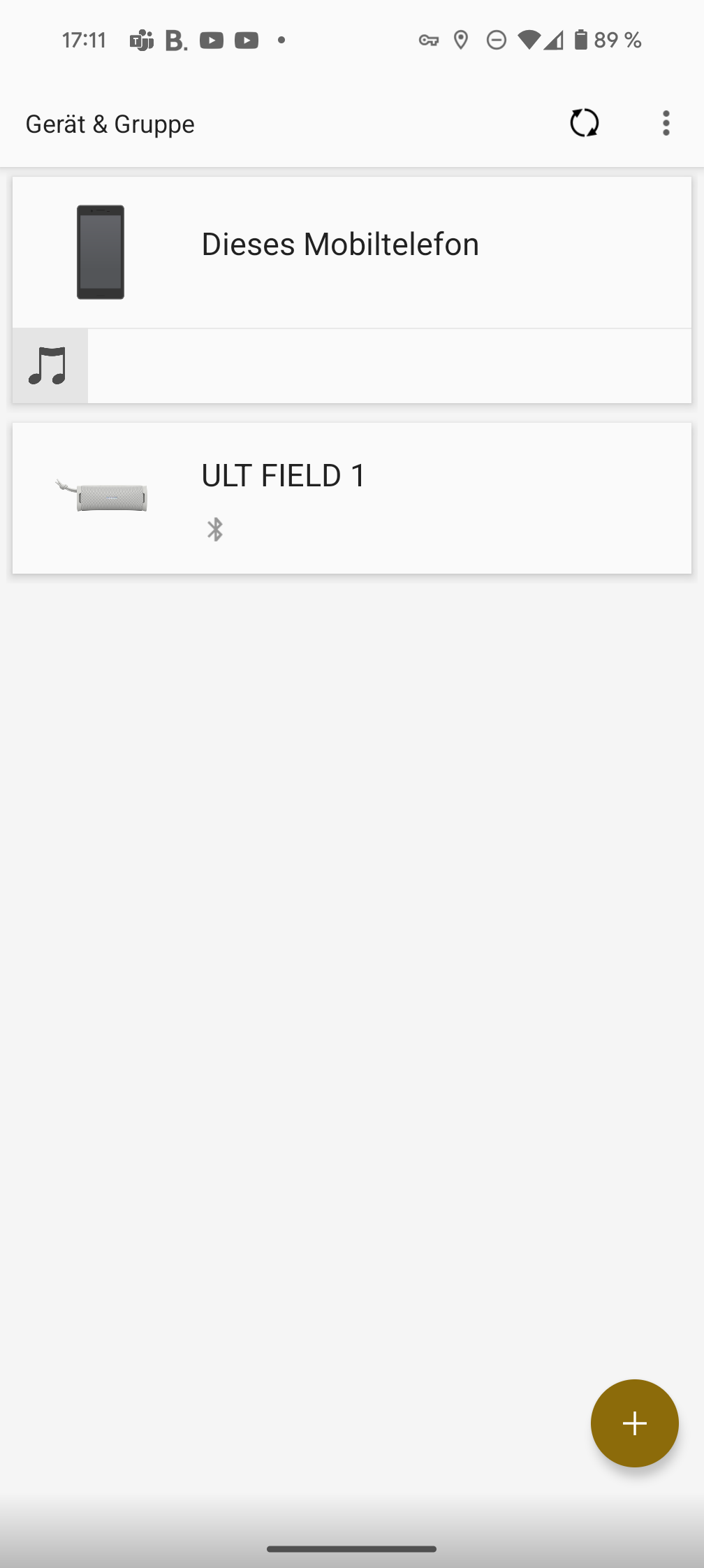Viewport: 704px width, 1568px height.
Task: Open the ULT FIELD 1 speaker
Action: pos(352,498)
